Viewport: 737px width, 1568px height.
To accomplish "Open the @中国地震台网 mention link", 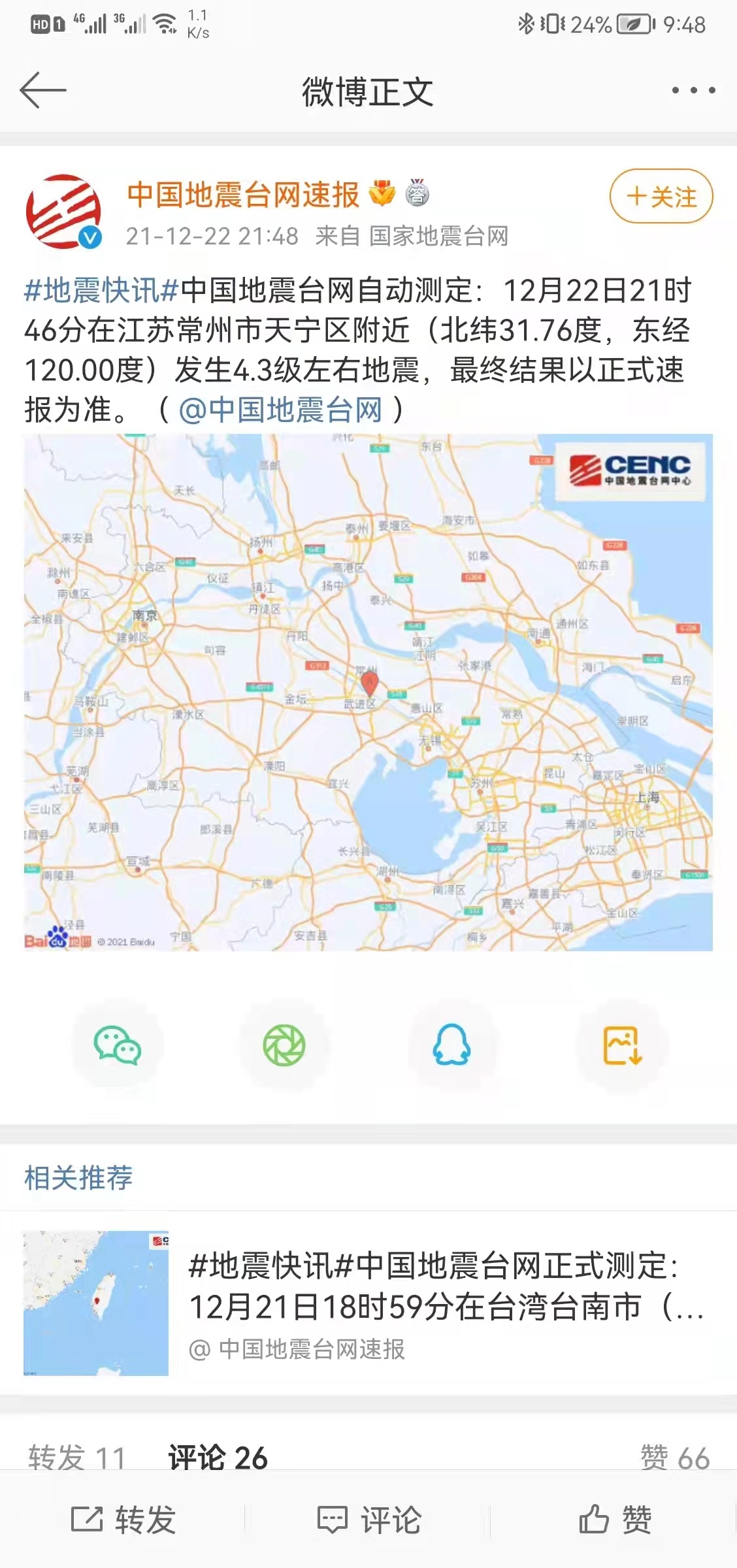I will pyautogui.click(x=281, y=410).
